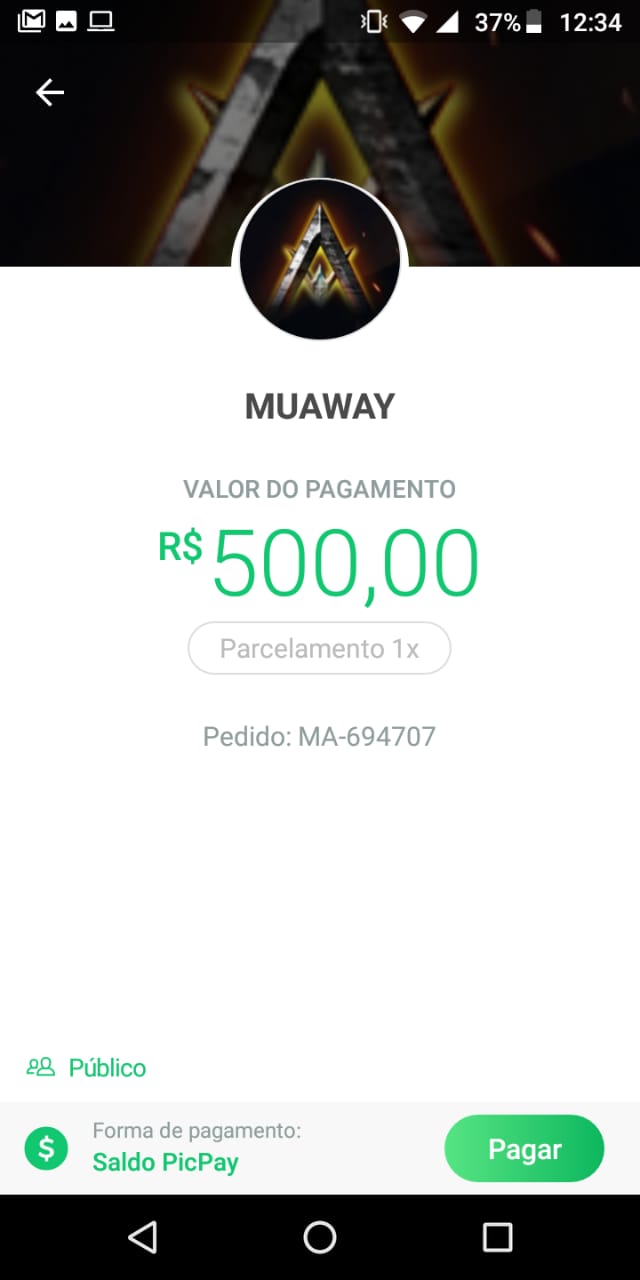
Task: Change the Público privacy setting
Action: (x=87, y=1068)
